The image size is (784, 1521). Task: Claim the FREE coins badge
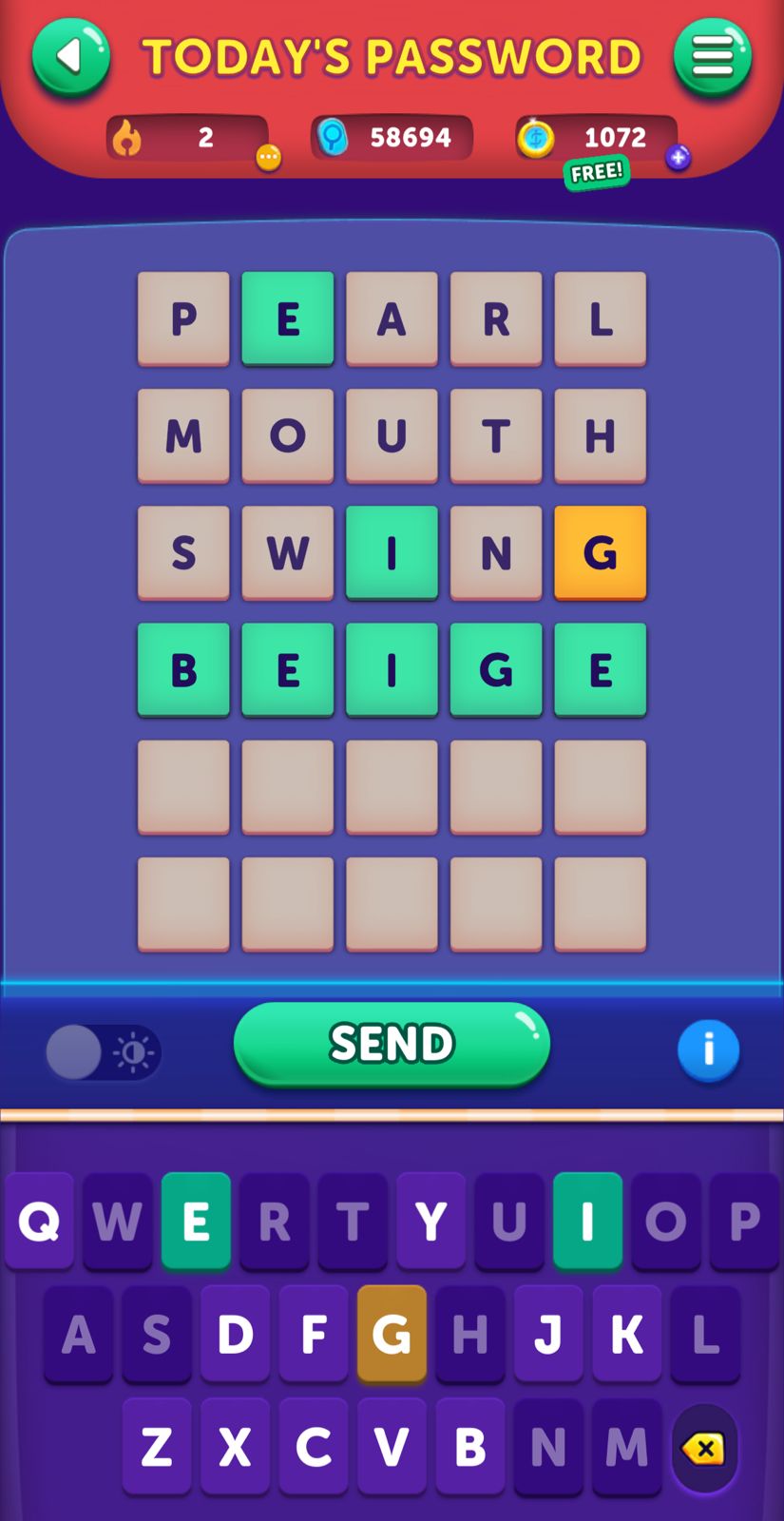(x=597, y=173)
